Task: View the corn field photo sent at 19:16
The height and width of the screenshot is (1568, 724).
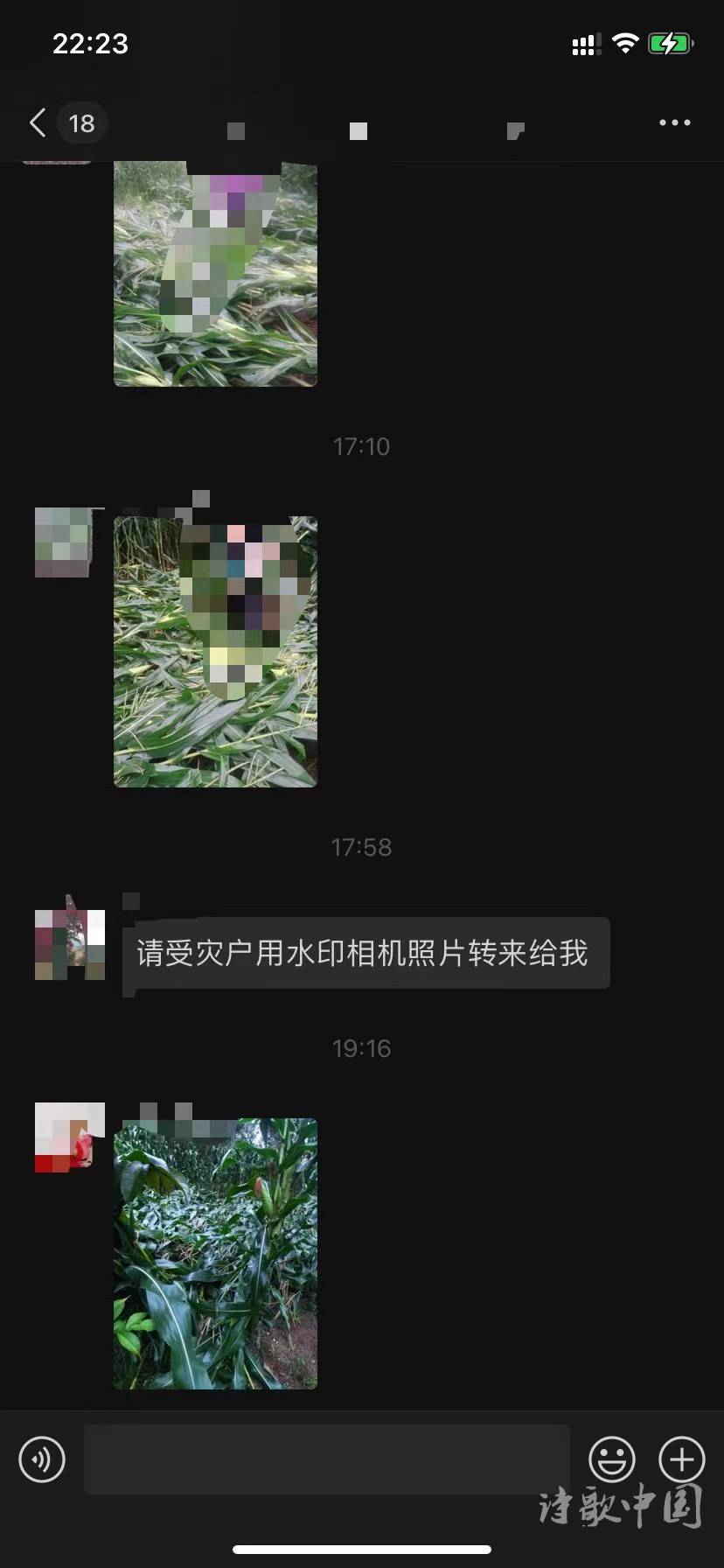Action: (215, 1253)
